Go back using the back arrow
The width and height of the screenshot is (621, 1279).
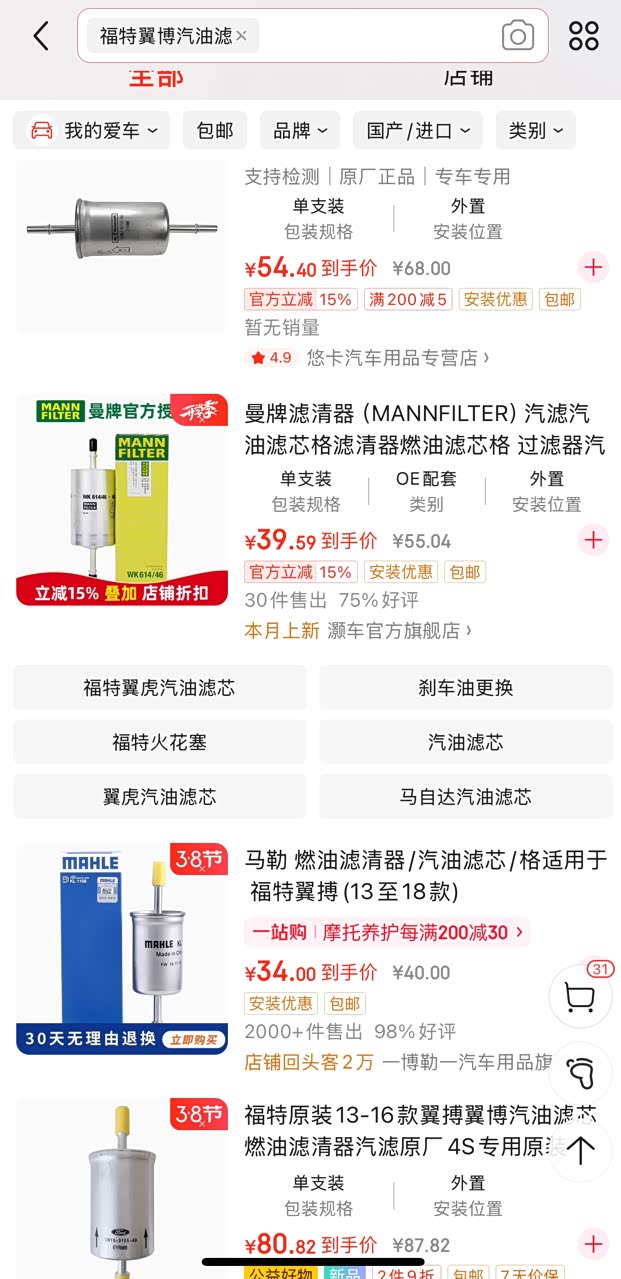coord(41,37)
